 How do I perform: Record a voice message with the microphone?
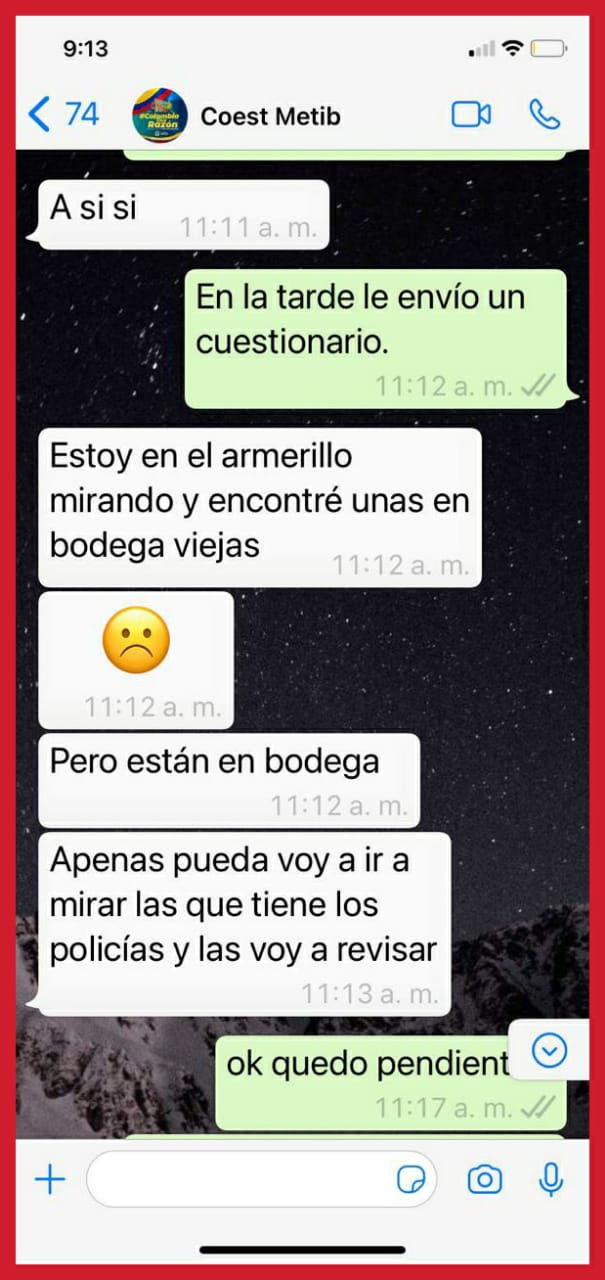click(x=550, y=1180)
